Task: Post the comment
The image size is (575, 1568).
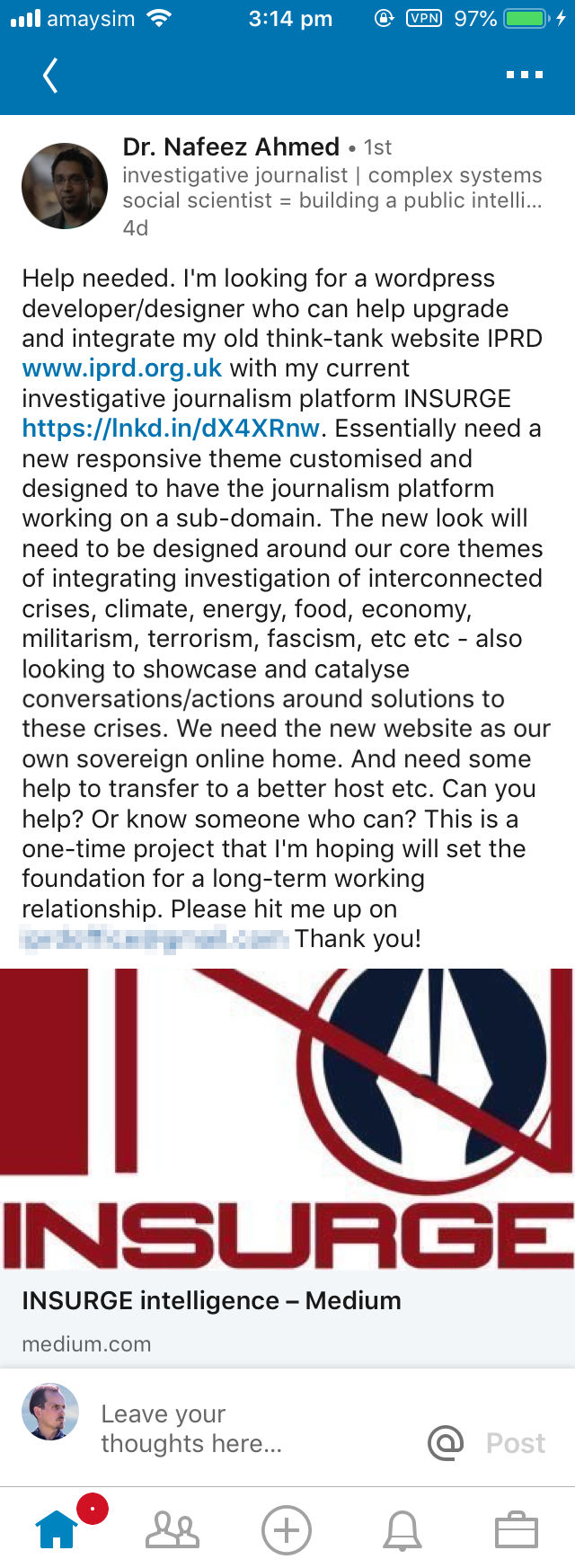Action: click(516, 1443)
